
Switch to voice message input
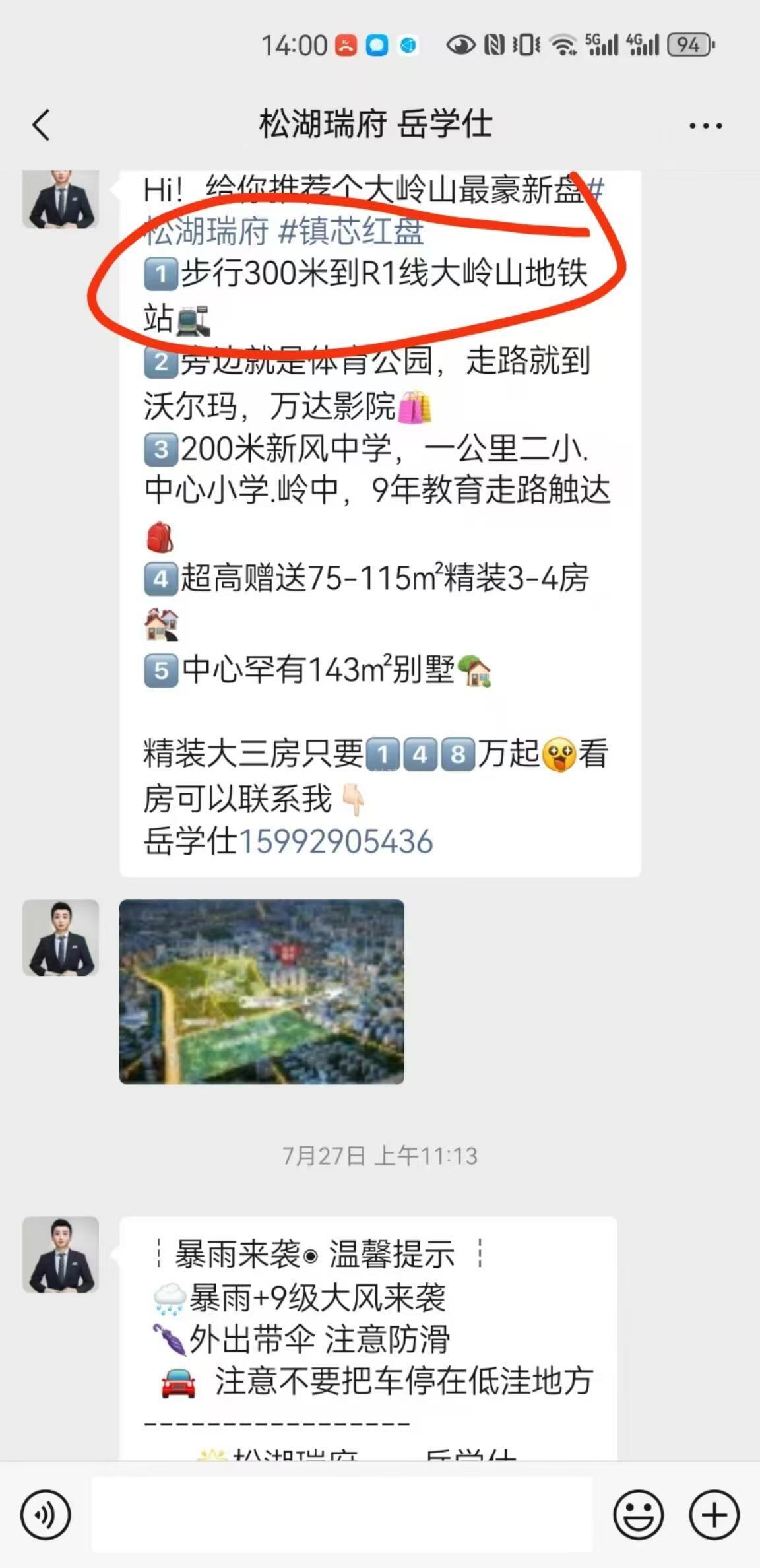46,1515
